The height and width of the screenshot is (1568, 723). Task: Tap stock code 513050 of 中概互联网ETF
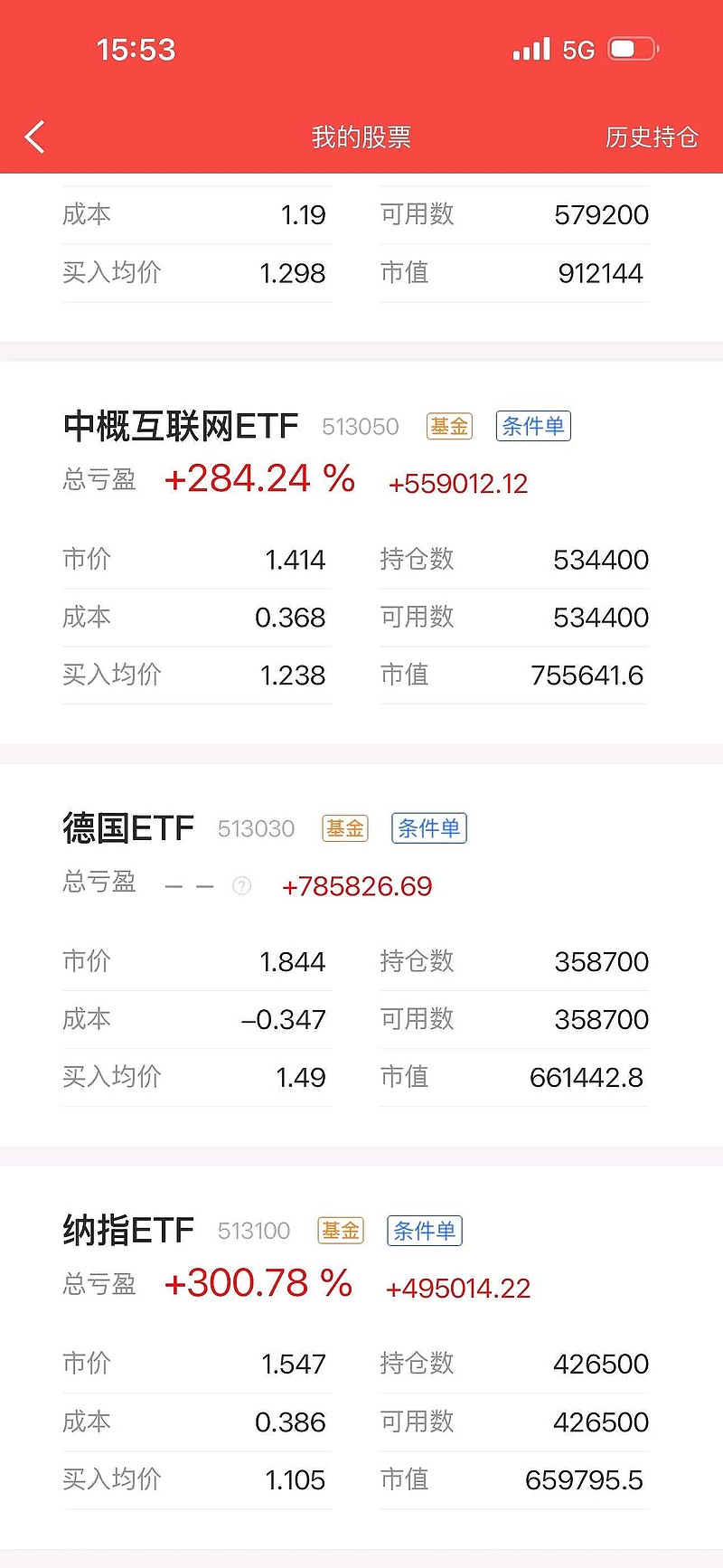coord(361,426)
